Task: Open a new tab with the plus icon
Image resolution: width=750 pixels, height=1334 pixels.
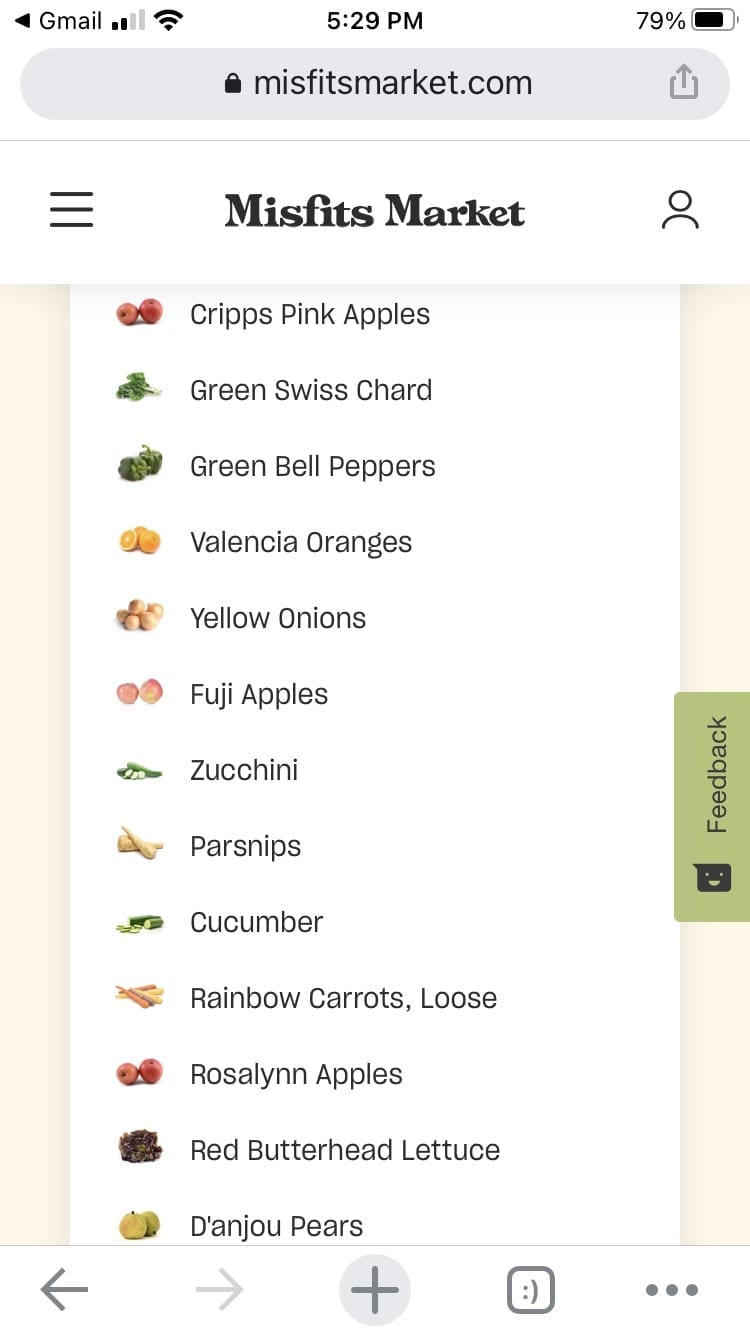Action: (375, 1289)
